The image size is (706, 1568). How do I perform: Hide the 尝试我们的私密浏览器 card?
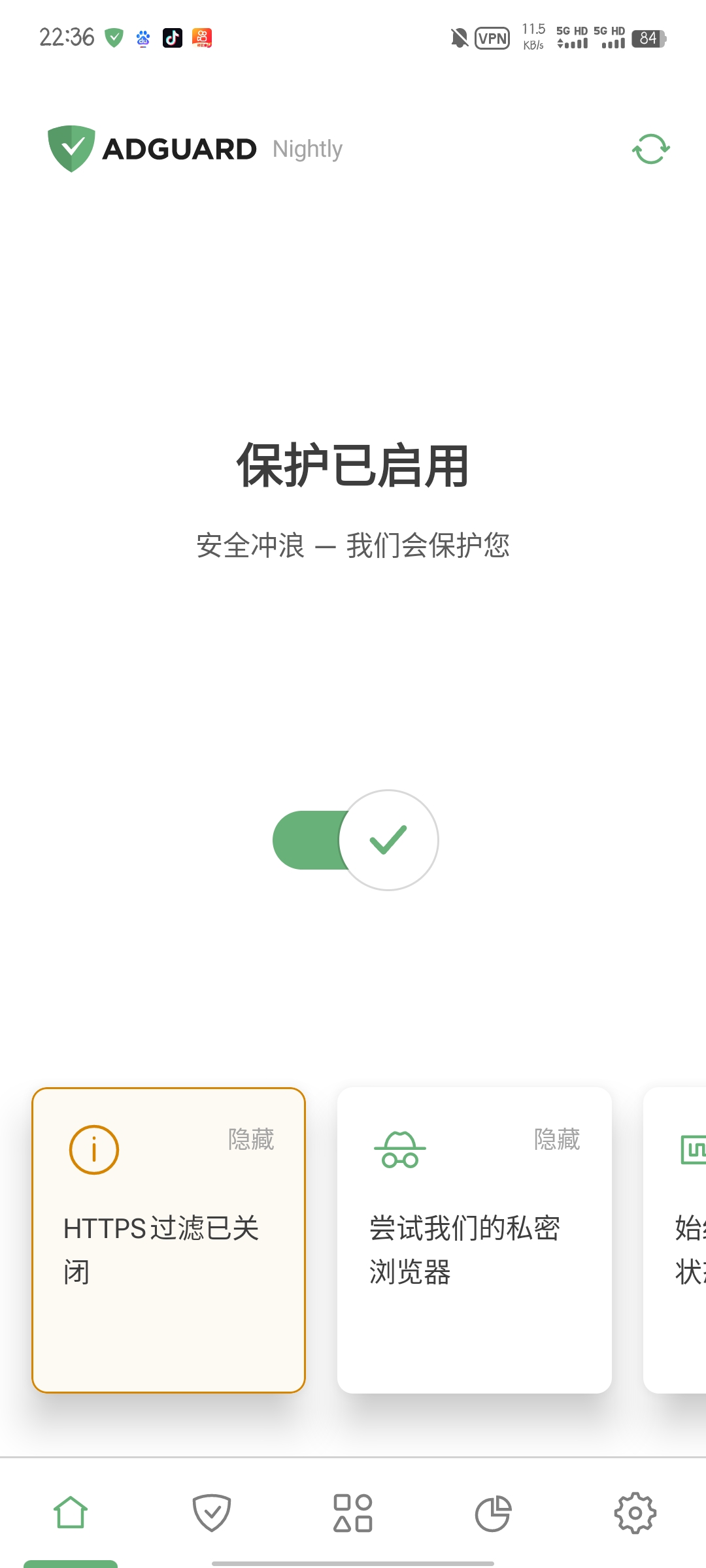click(x=557, y=1139)
